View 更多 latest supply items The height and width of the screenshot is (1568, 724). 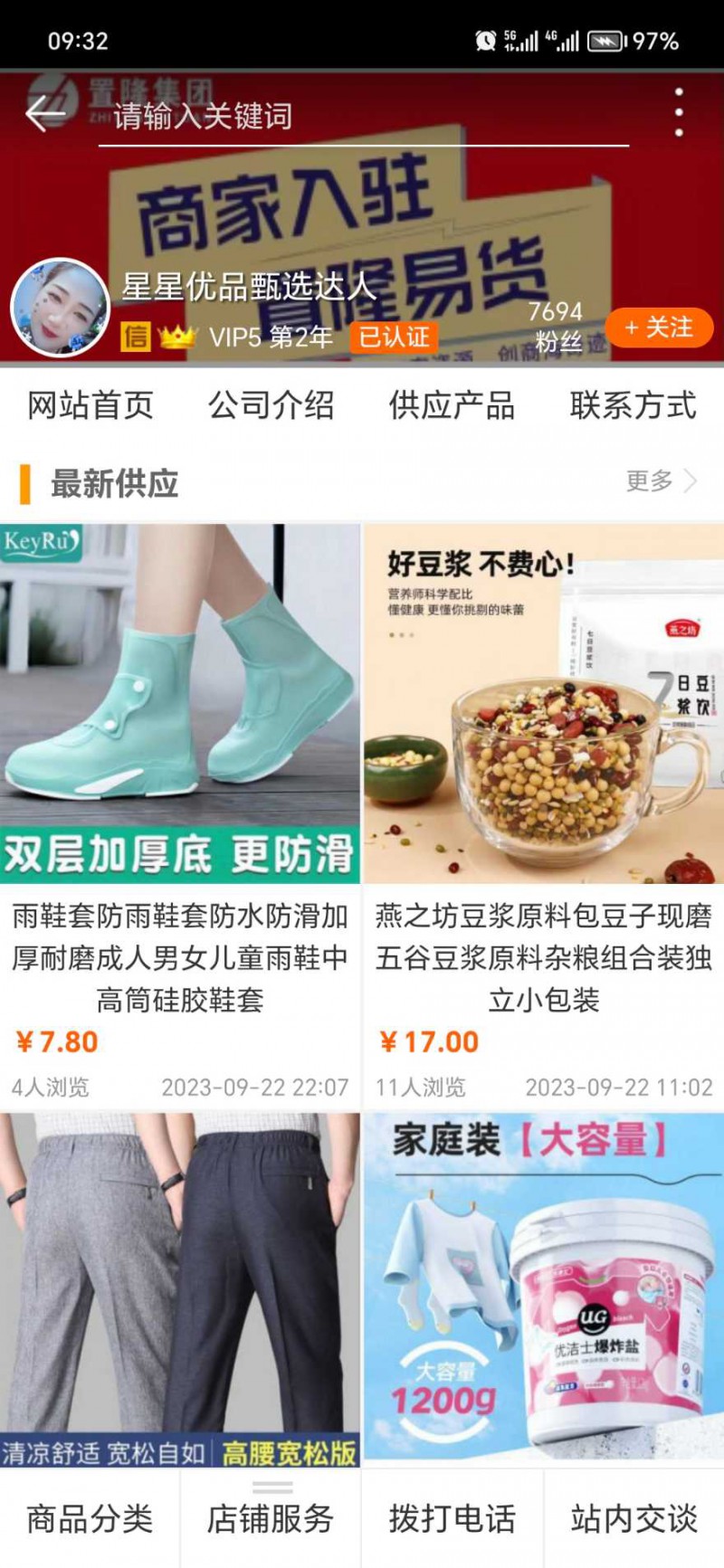click(x=661, y=481)
